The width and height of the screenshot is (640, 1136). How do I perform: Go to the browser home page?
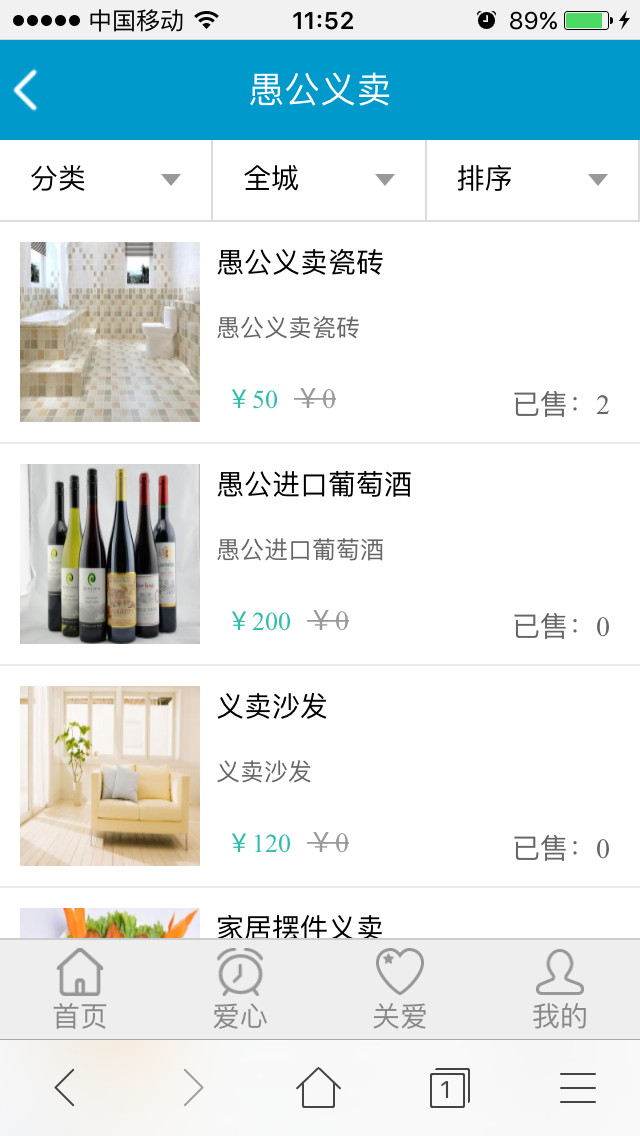tap(319, 1087)
